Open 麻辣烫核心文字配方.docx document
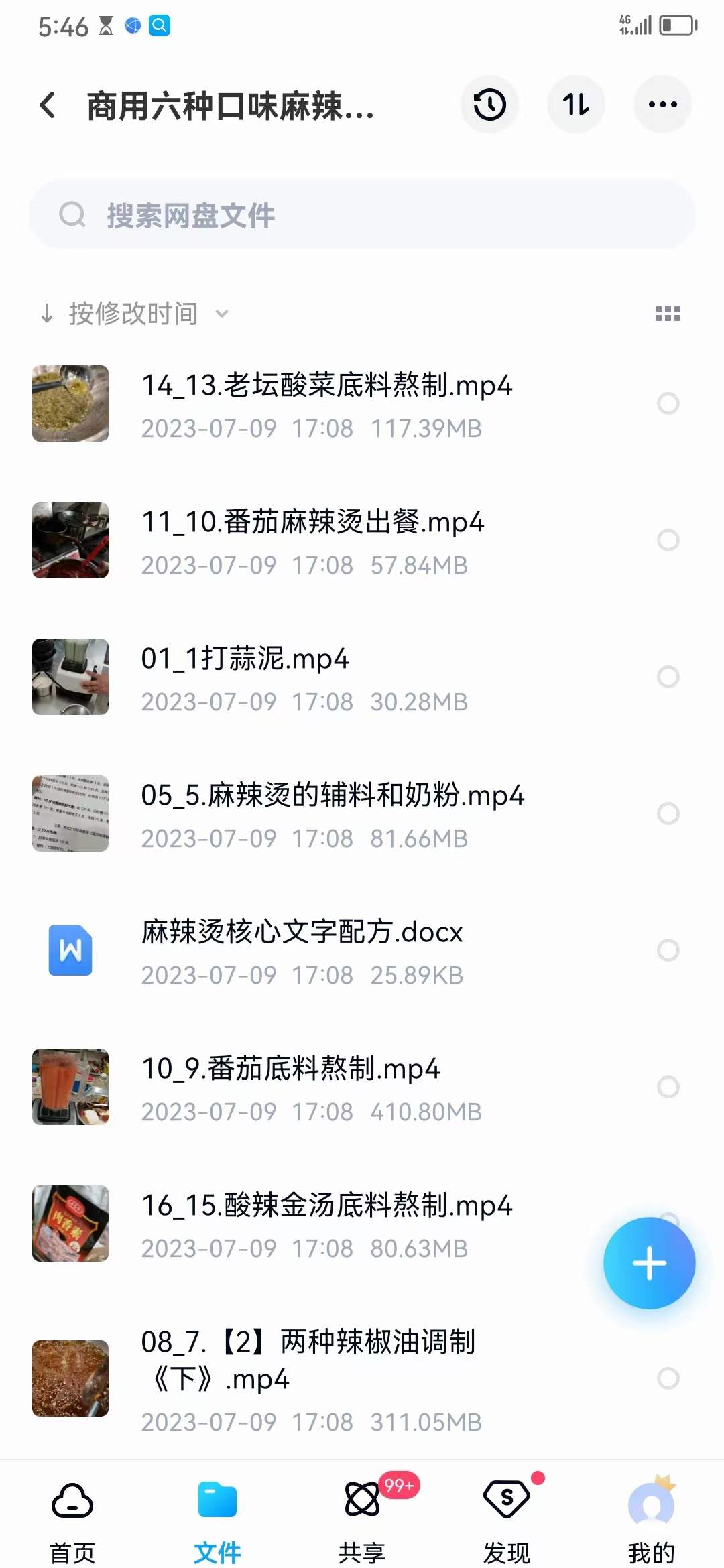This screenshot has width=724, height=1568. click(x=302, y=931)
